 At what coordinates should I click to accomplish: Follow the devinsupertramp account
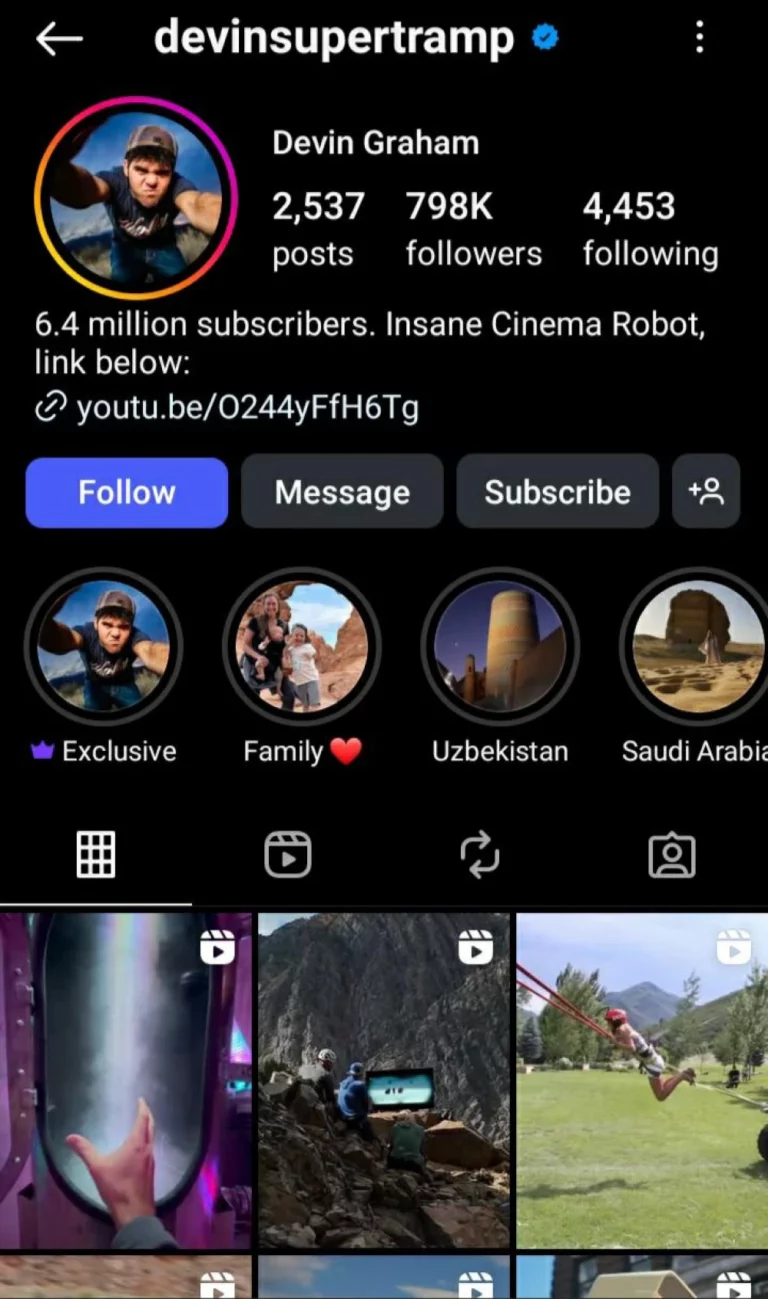pos(127,492)
